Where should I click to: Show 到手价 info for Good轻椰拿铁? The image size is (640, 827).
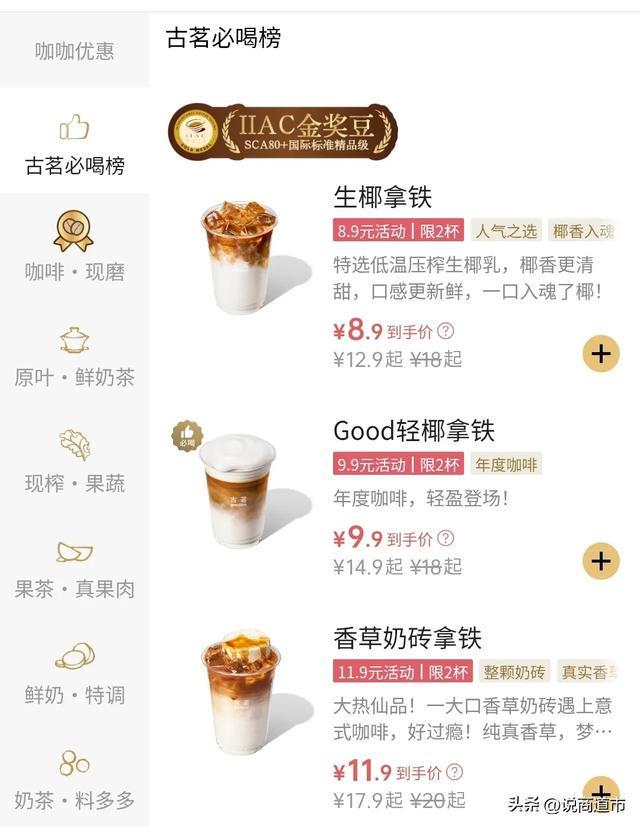[x=446, y=538]
